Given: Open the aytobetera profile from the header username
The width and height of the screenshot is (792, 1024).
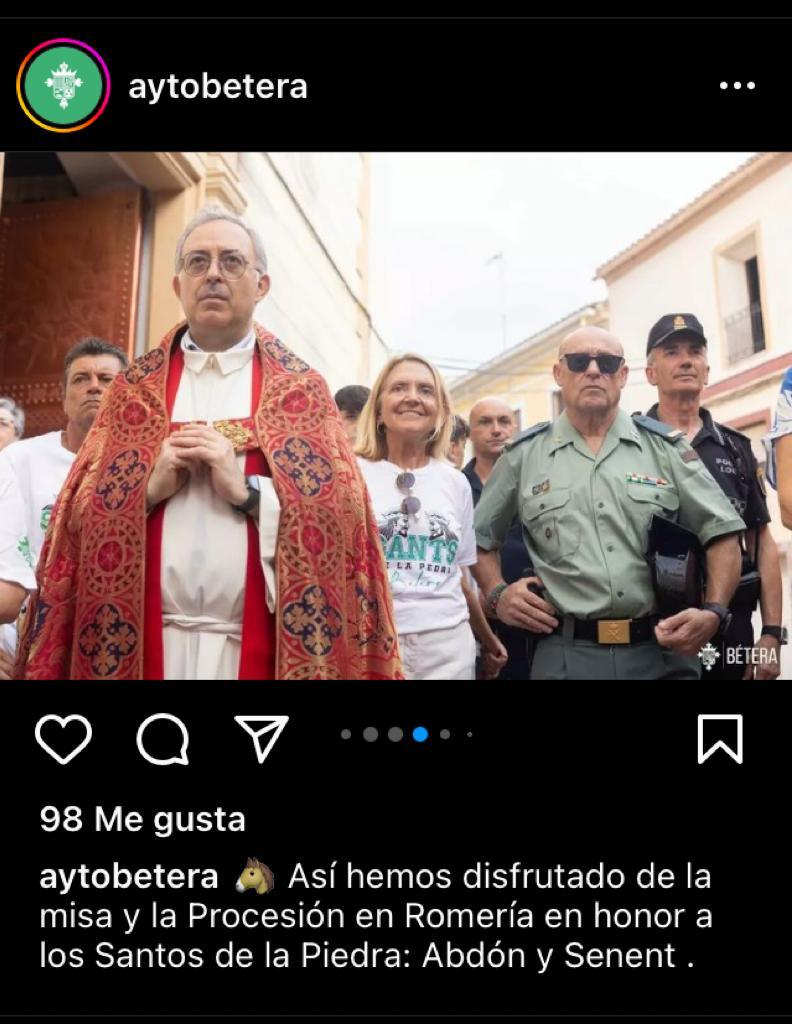Looking at the screenshot, I should point(218,87).
